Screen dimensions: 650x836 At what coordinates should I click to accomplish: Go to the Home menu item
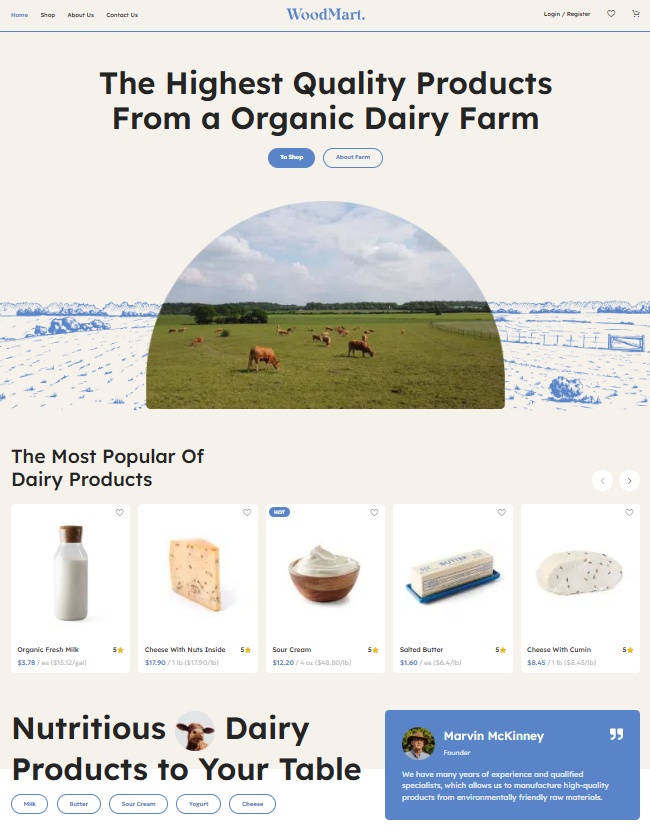point(19,15)
